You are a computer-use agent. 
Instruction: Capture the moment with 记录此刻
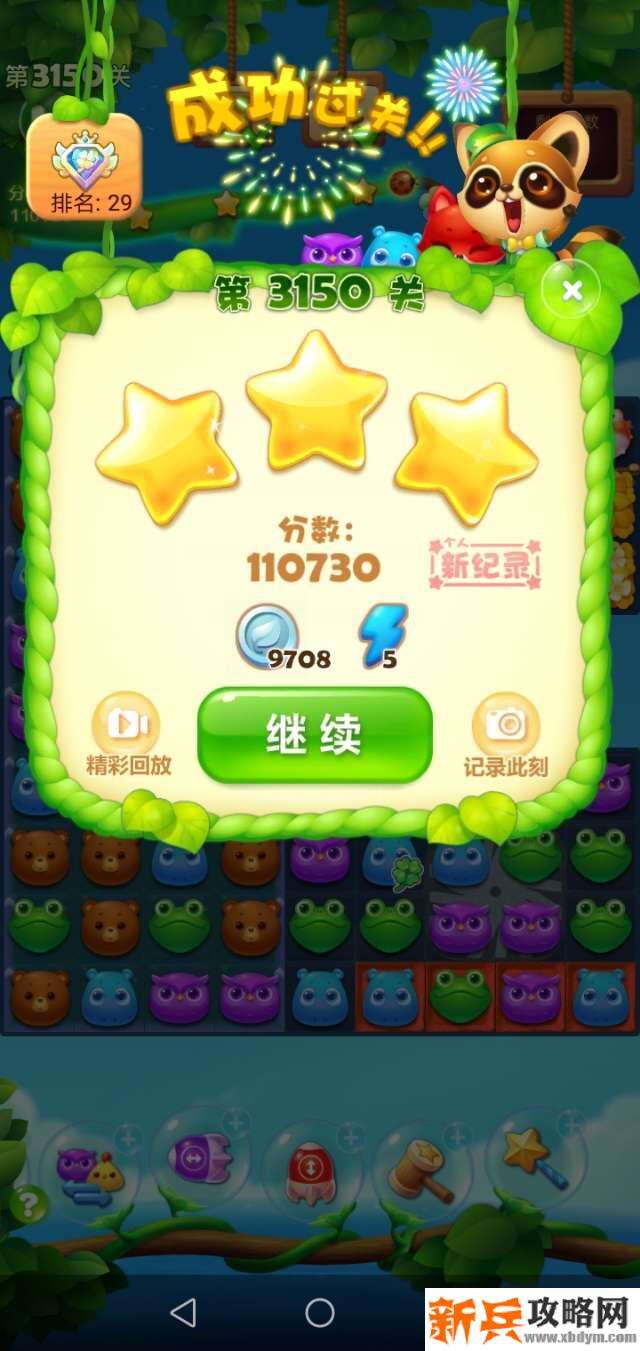(x=505, y=733)
